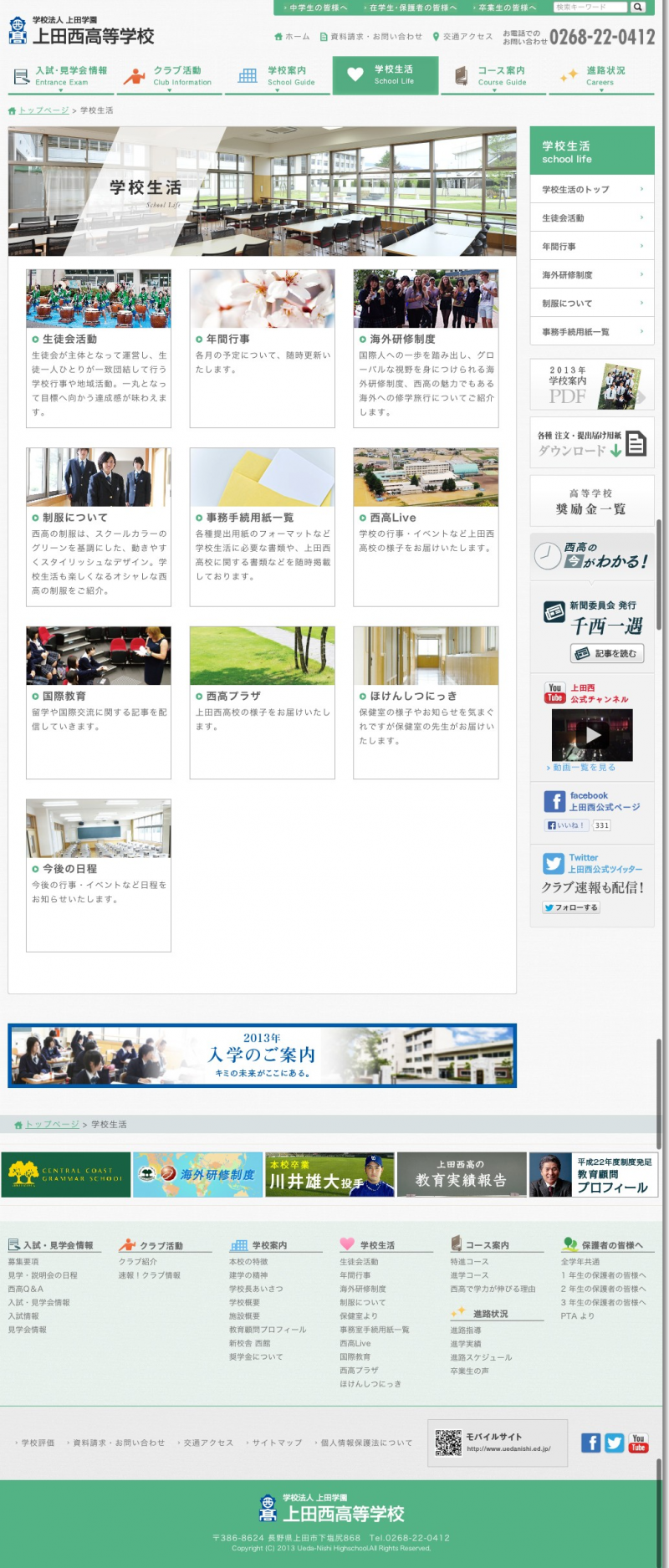This screenshot has height=1568, width=669.
Task: Play the 上田西 YouTube channel video
Action: point(592,734)
